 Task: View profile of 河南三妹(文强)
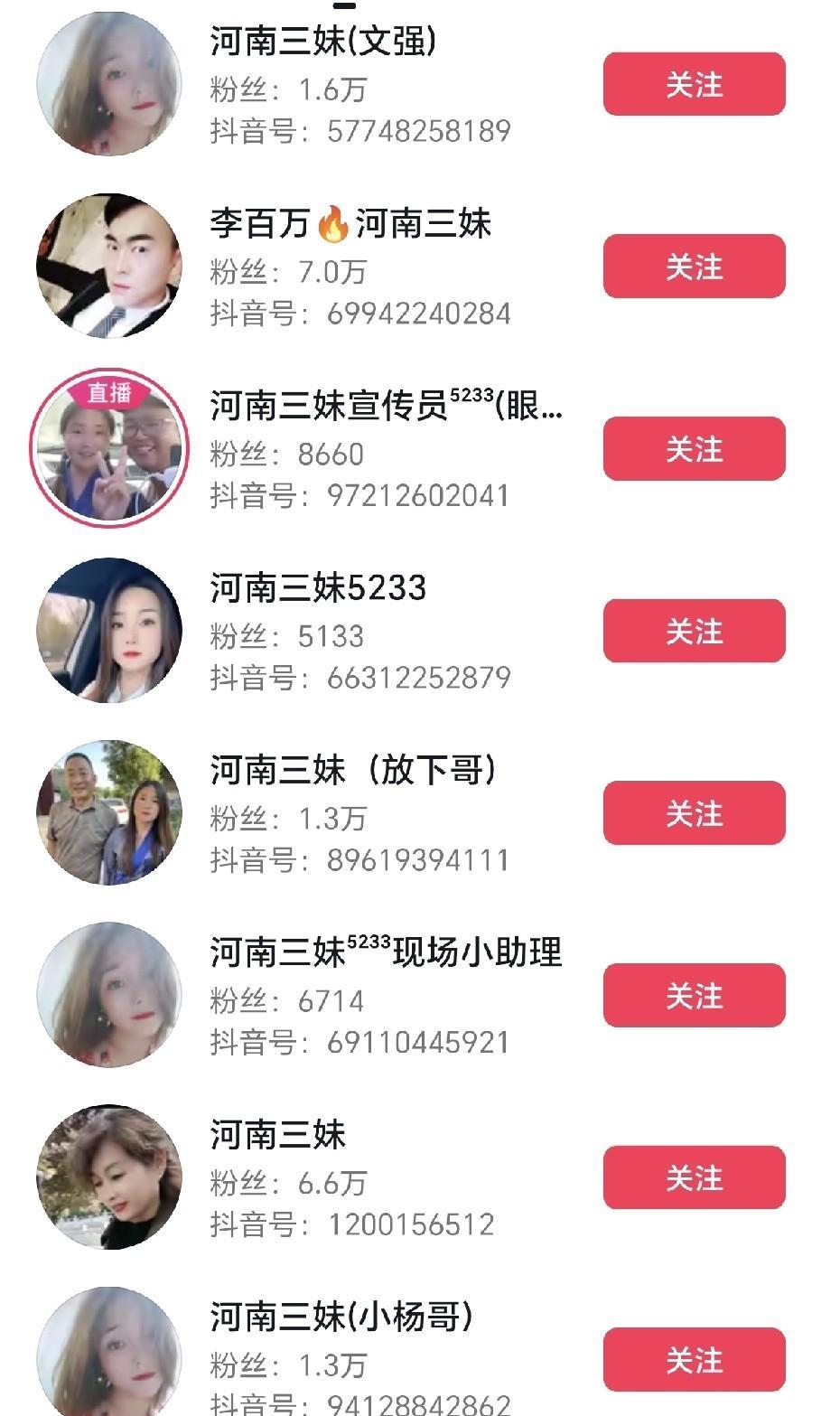323,42
